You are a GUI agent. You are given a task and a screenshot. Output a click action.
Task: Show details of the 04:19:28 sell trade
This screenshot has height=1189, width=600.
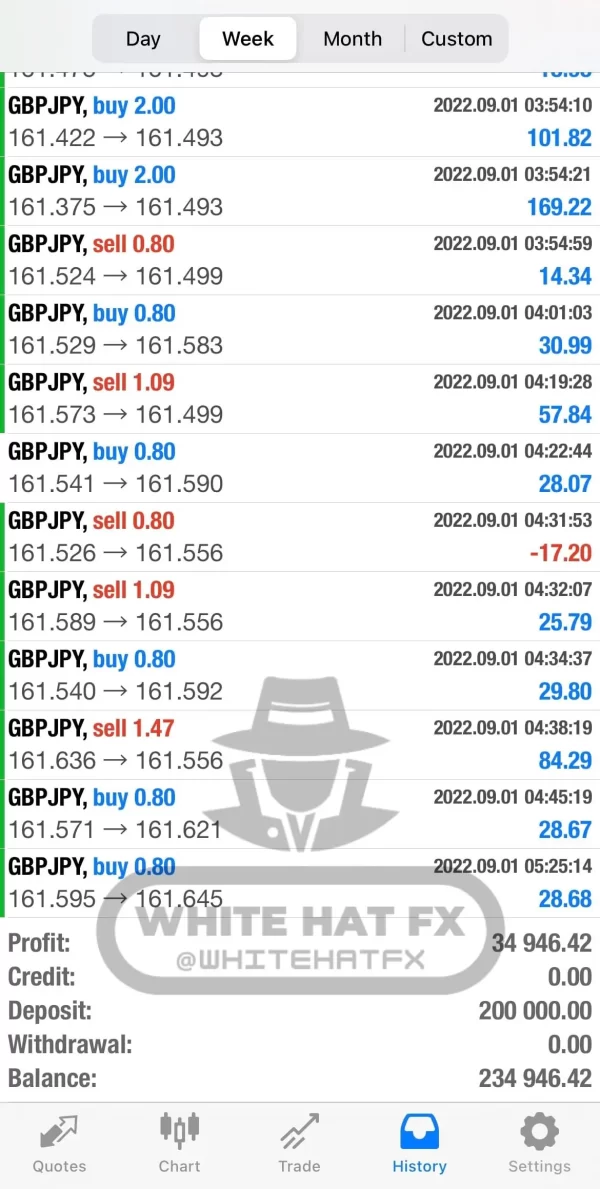(300, 399)
